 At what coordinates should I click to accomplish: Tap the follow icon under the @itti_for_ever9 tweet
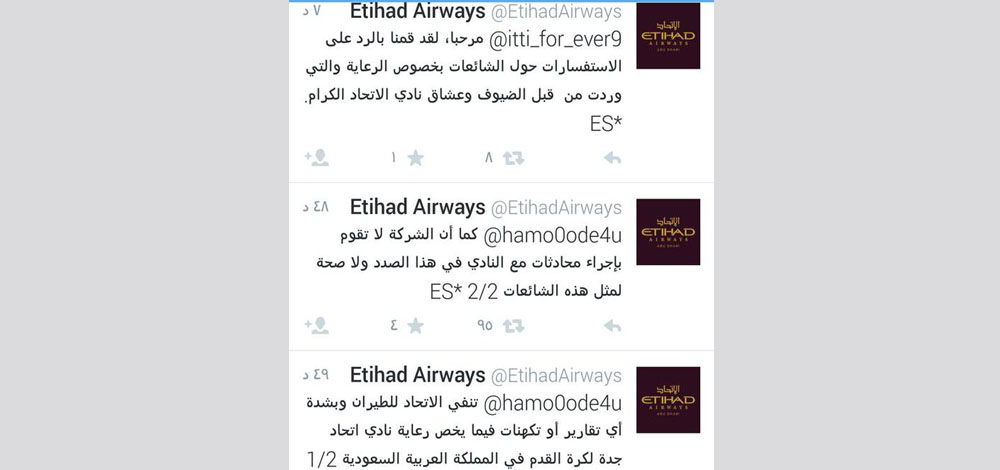pos(317,158)
